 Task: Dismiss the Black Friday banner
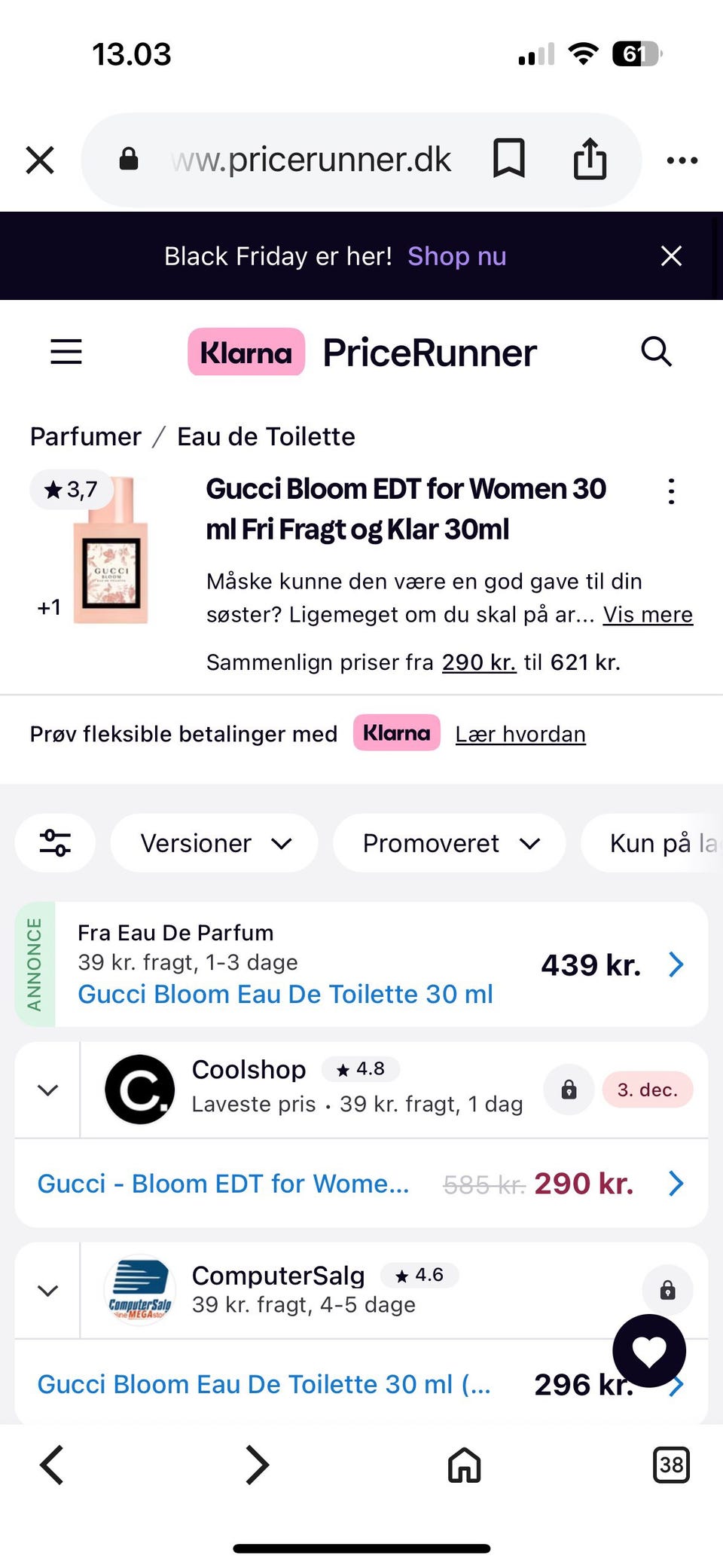pyautogui.click(x=671, y=256)
